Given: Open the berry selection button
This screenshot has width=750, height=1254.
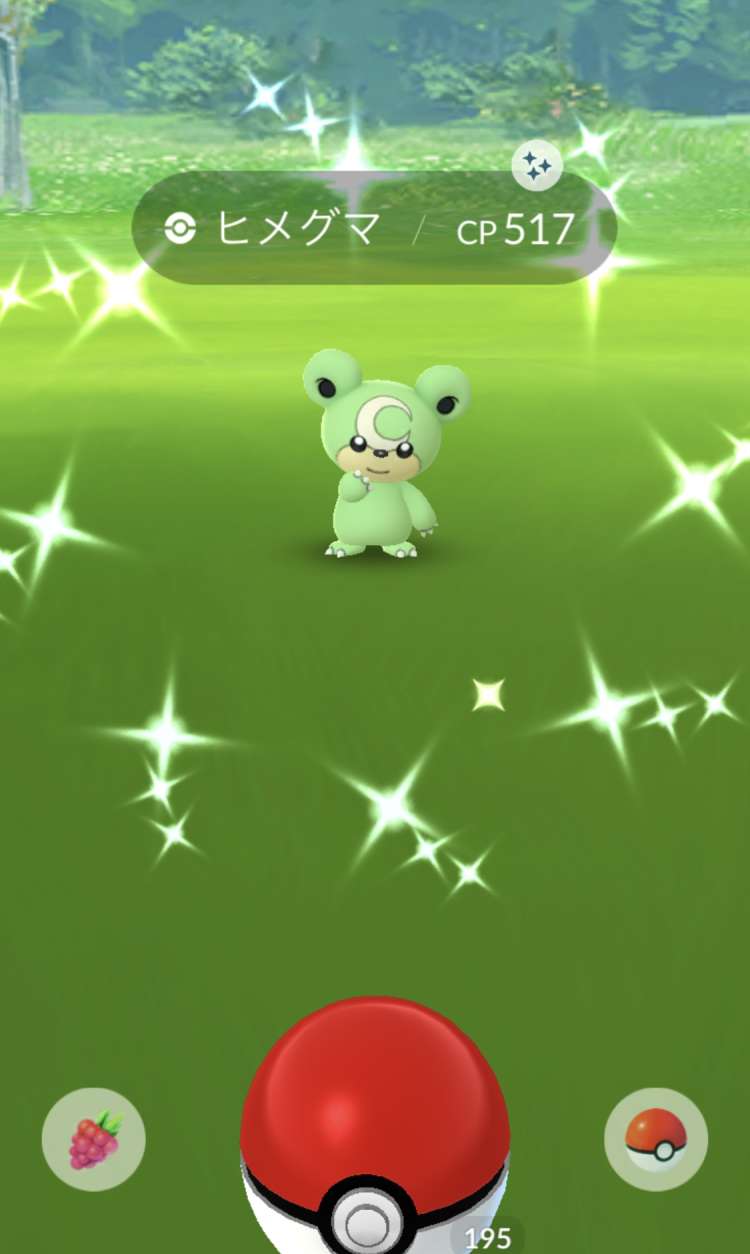Looking at the screenshot, I should point(94,1139).
